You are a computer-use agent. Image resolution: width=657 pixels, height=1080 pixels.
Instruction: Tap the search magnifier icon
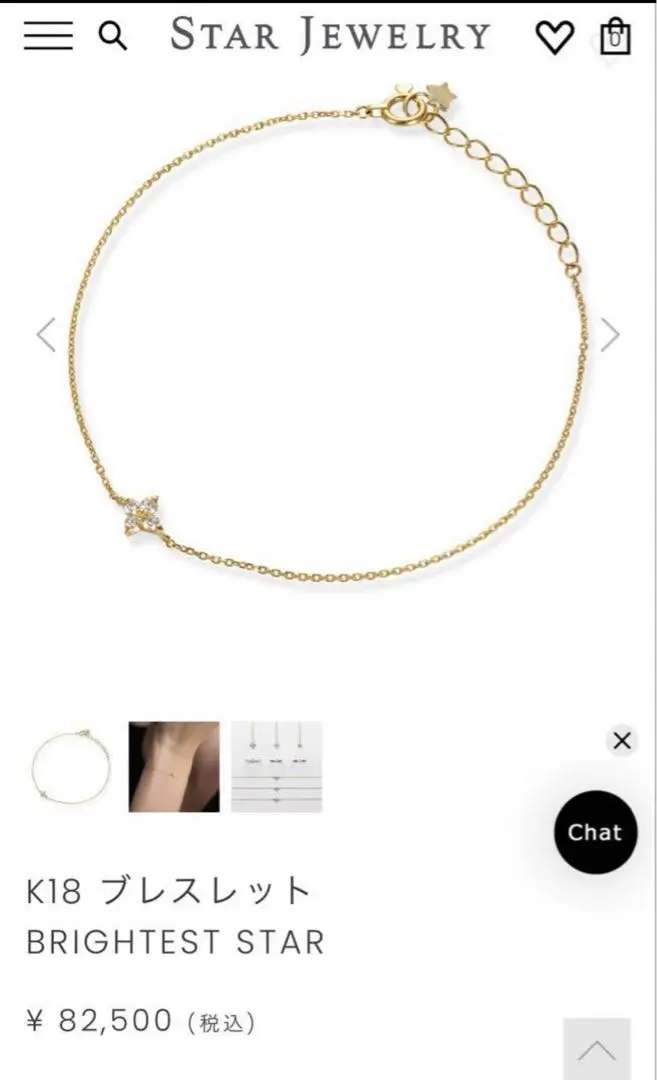pyautogui.click(x=113, y=37)
